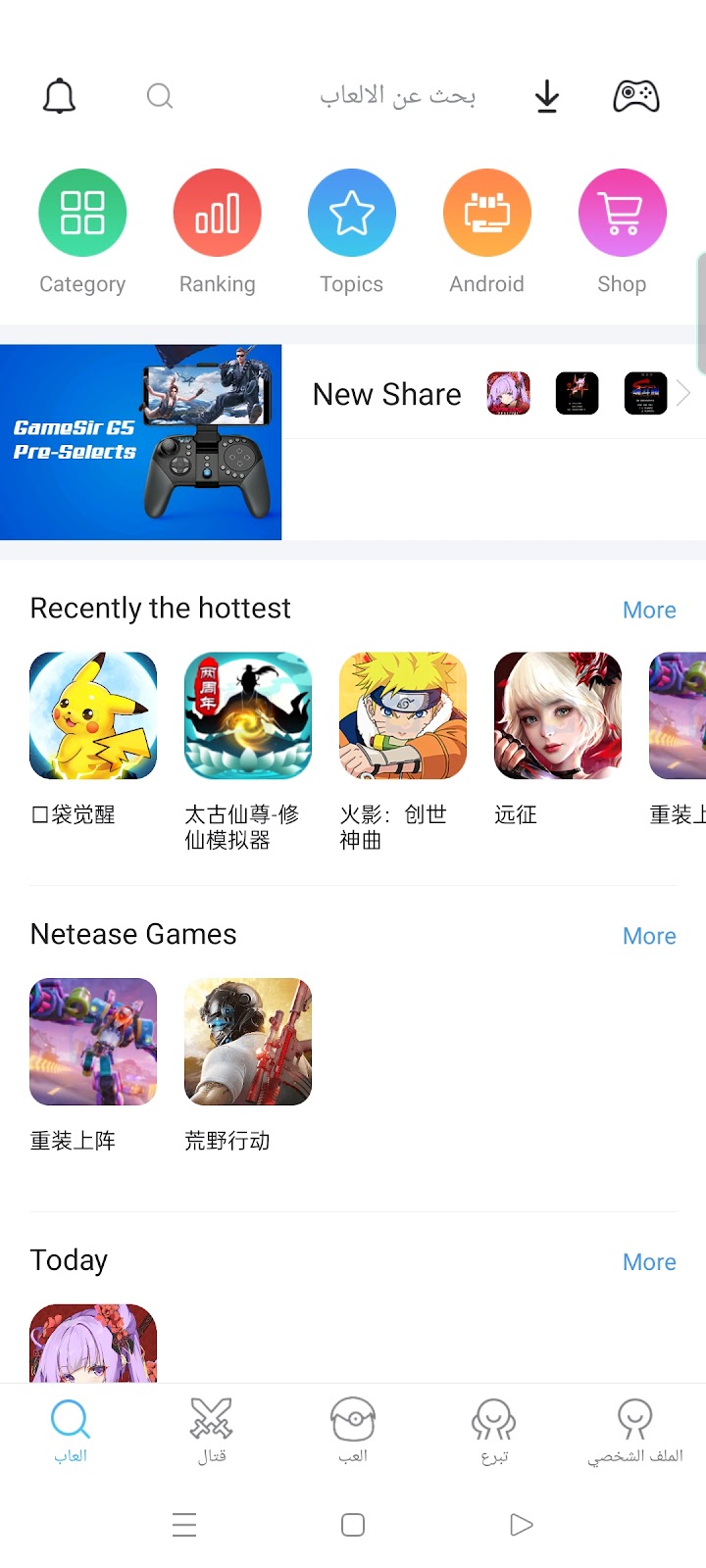See More in Recently the hottest
The height and width of the screenshot is (1568, 706).
(649, 610)
